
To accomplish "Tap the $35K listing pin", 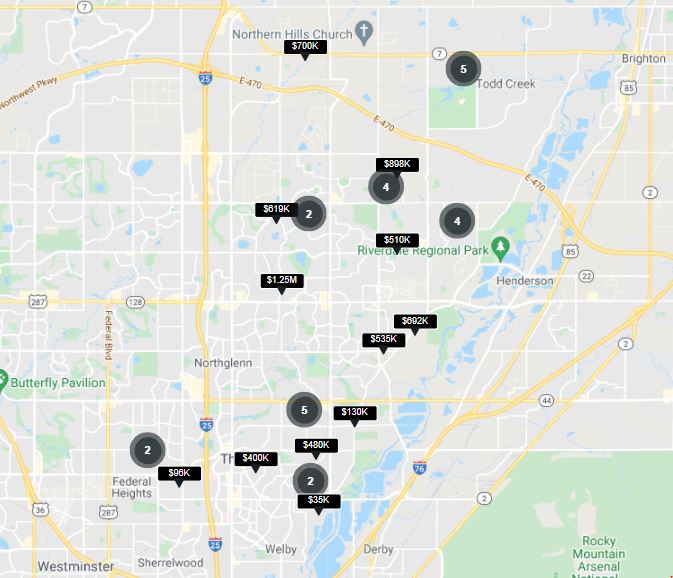I will (x=318, y=500).
